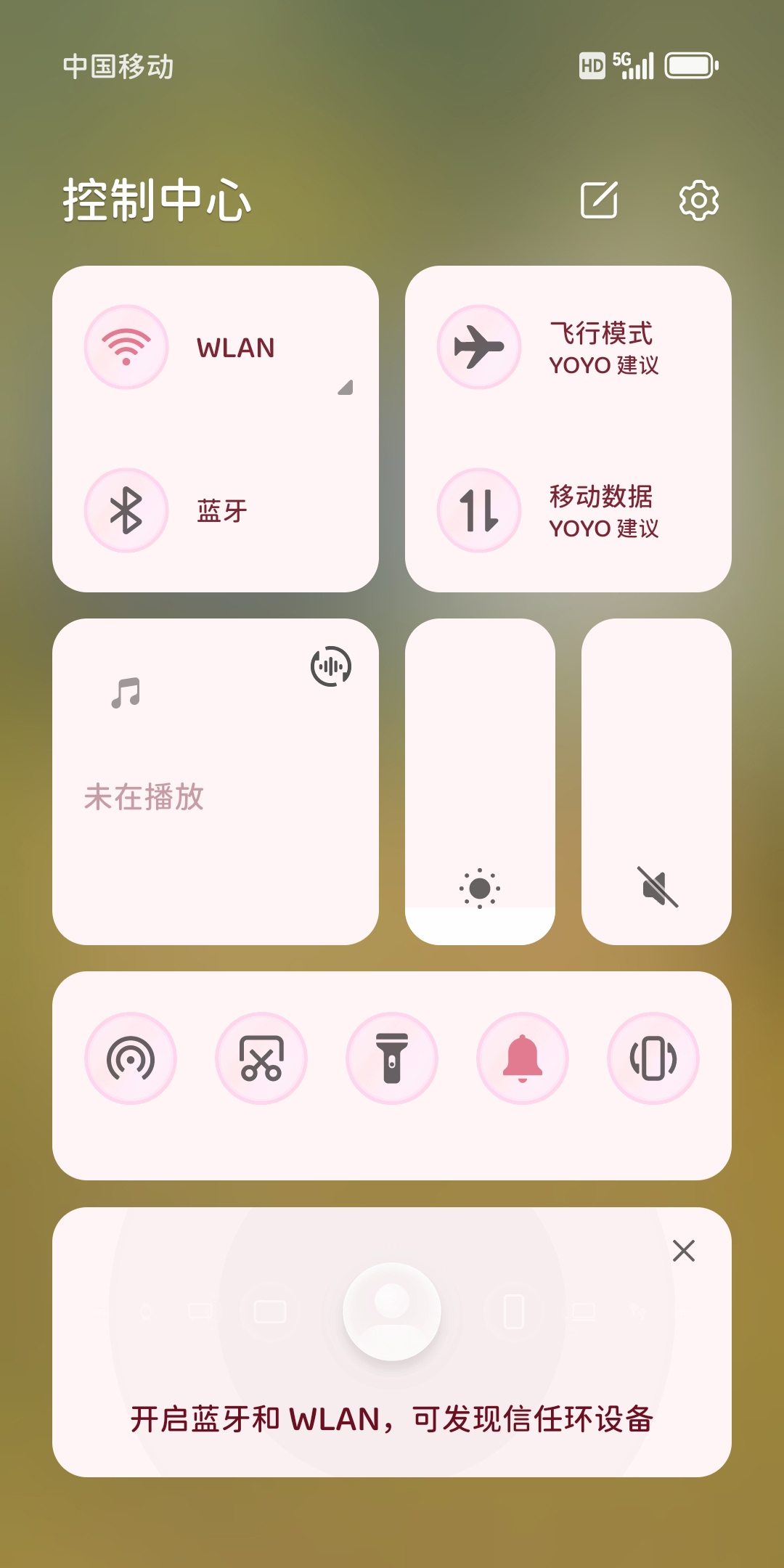This screenshot has height=1568, width=784.
Task: Open the edit shortcuts icon
Action: point(599,200)
